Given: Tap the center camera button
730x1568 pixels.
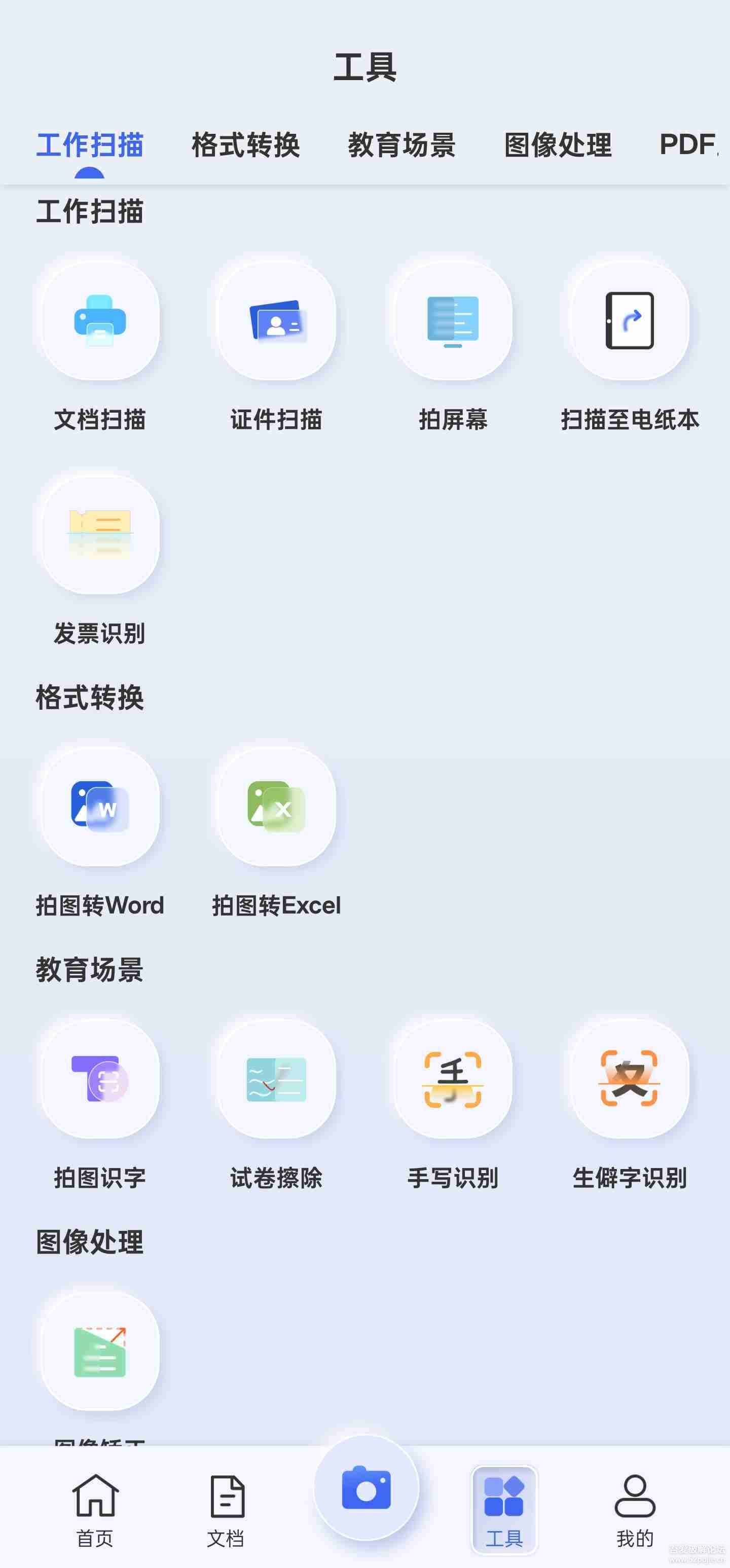Looking at the screenshot, I should 366,1488.
